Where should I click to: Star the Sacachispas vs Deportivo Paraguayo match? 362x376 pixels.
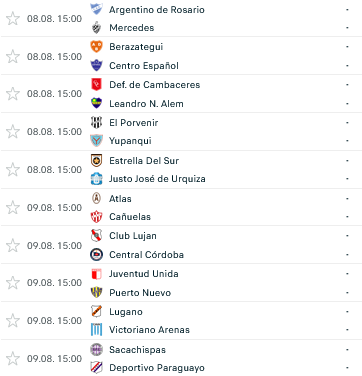[13, 359]
